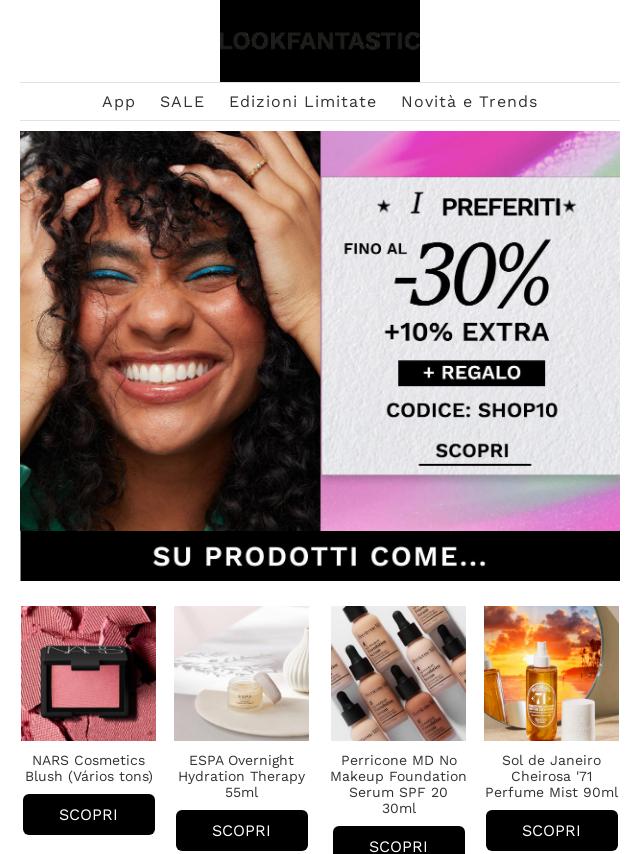Open the App link in navigation
640x854 pixels.
point(118,102)
